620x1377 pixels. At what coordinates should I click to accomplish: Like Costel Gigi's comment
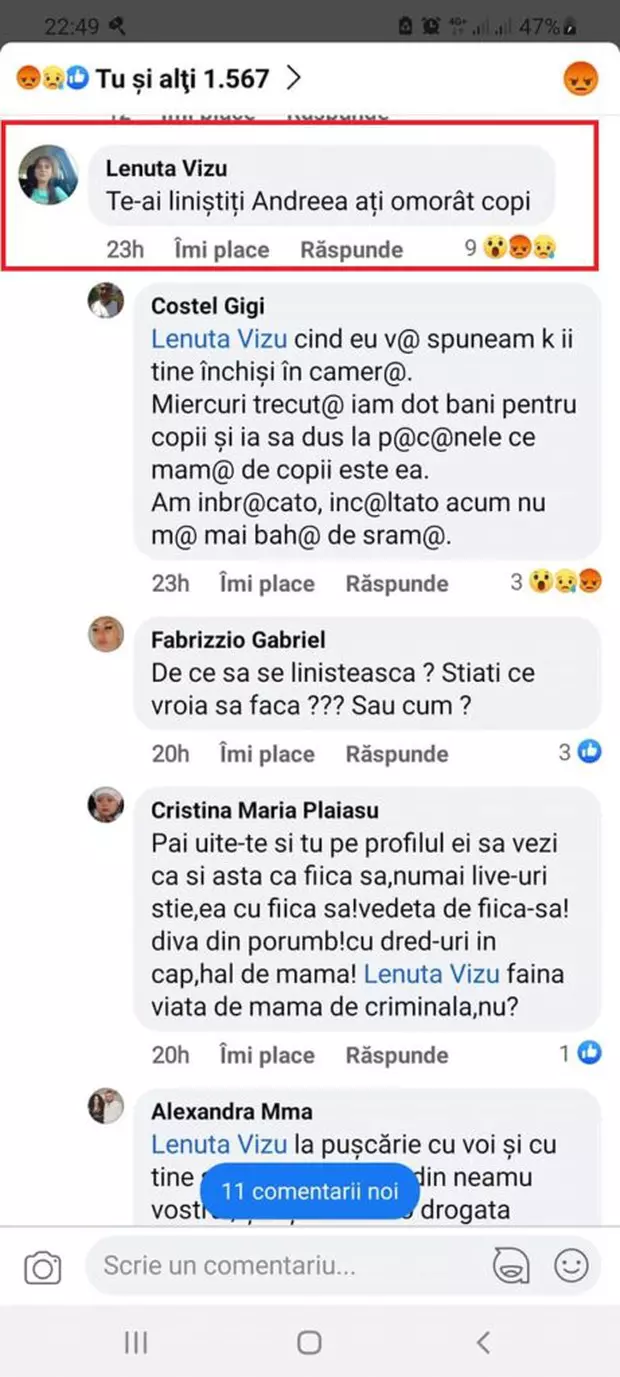point(266,583)
